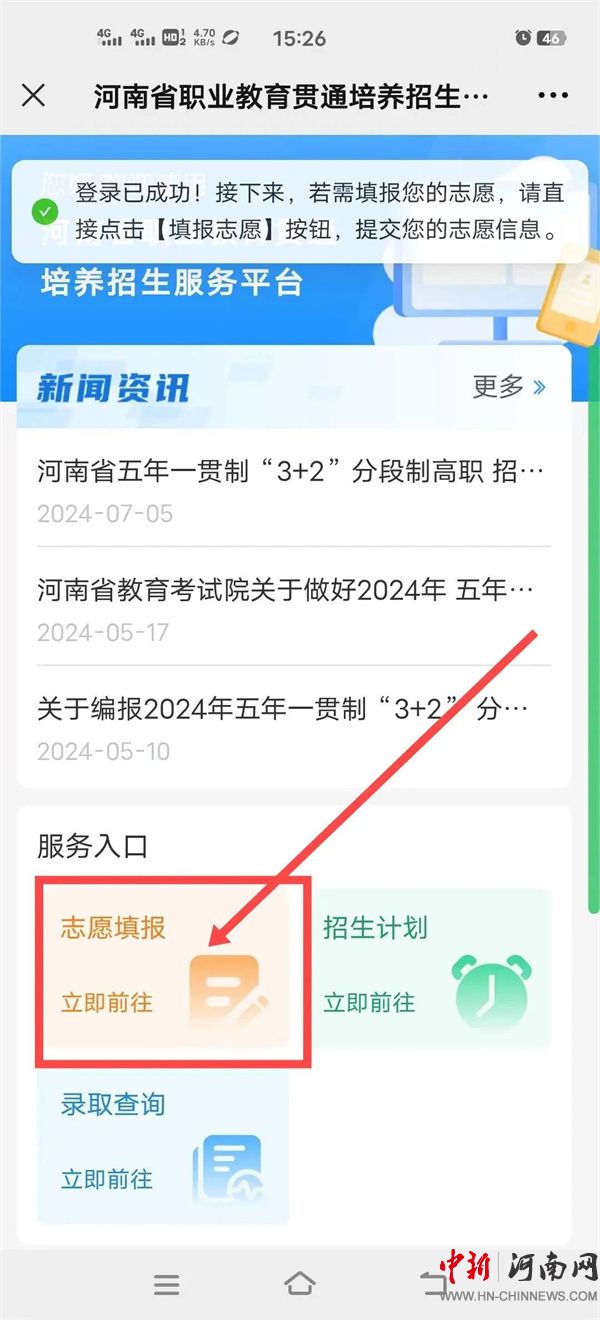Open the 录取查询 service card
The height and width of the screenshot is (1320, 600).
[163, 1142]
